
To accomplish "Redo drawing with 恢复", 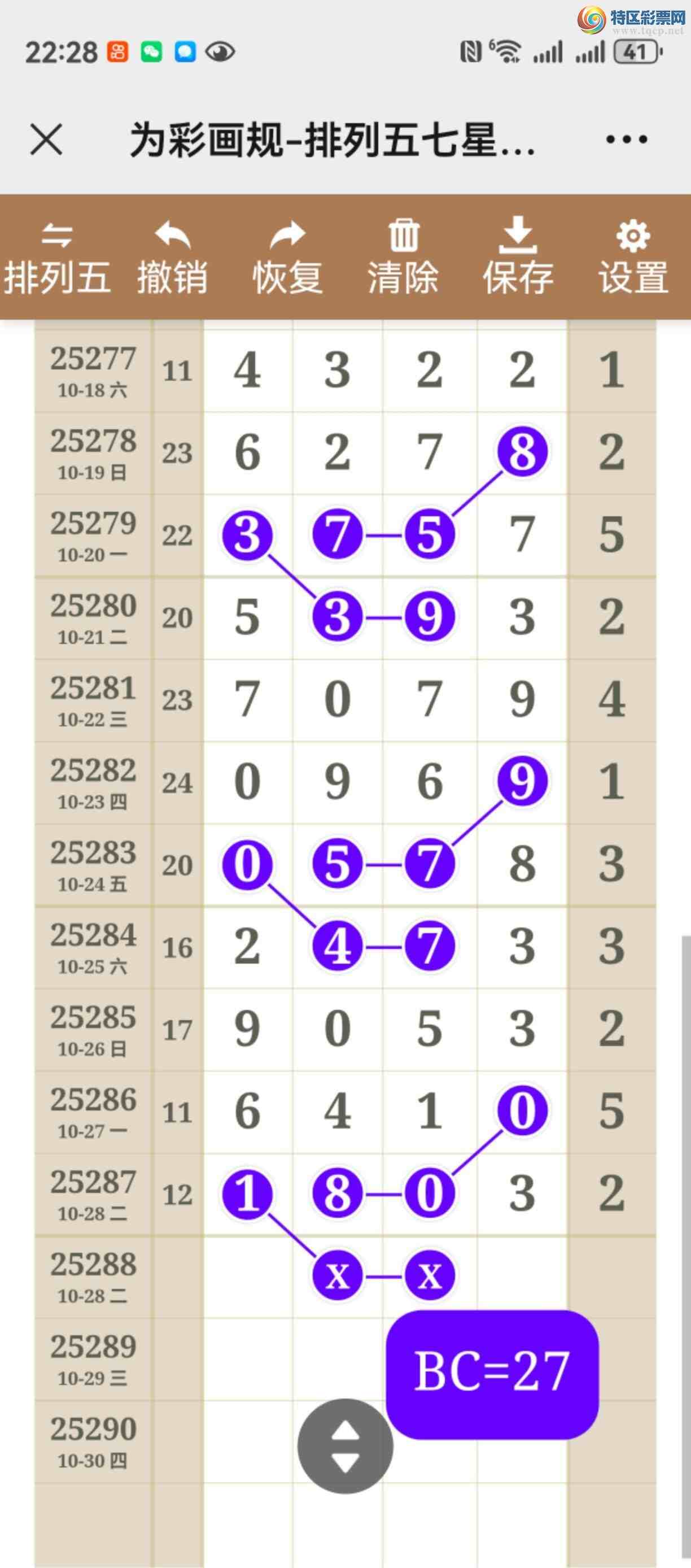I will coord(287,258).
